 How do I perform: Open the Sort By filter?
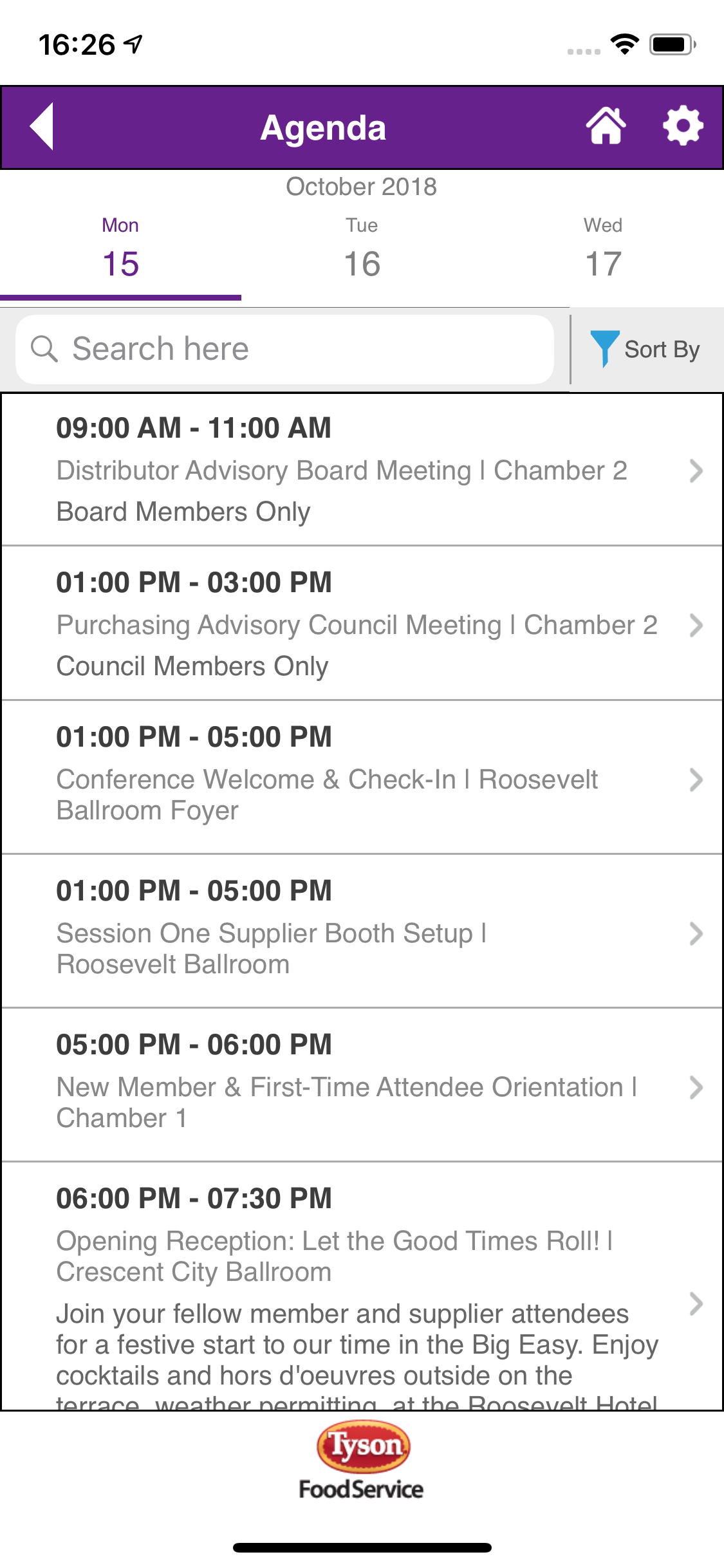pos(645,350)
